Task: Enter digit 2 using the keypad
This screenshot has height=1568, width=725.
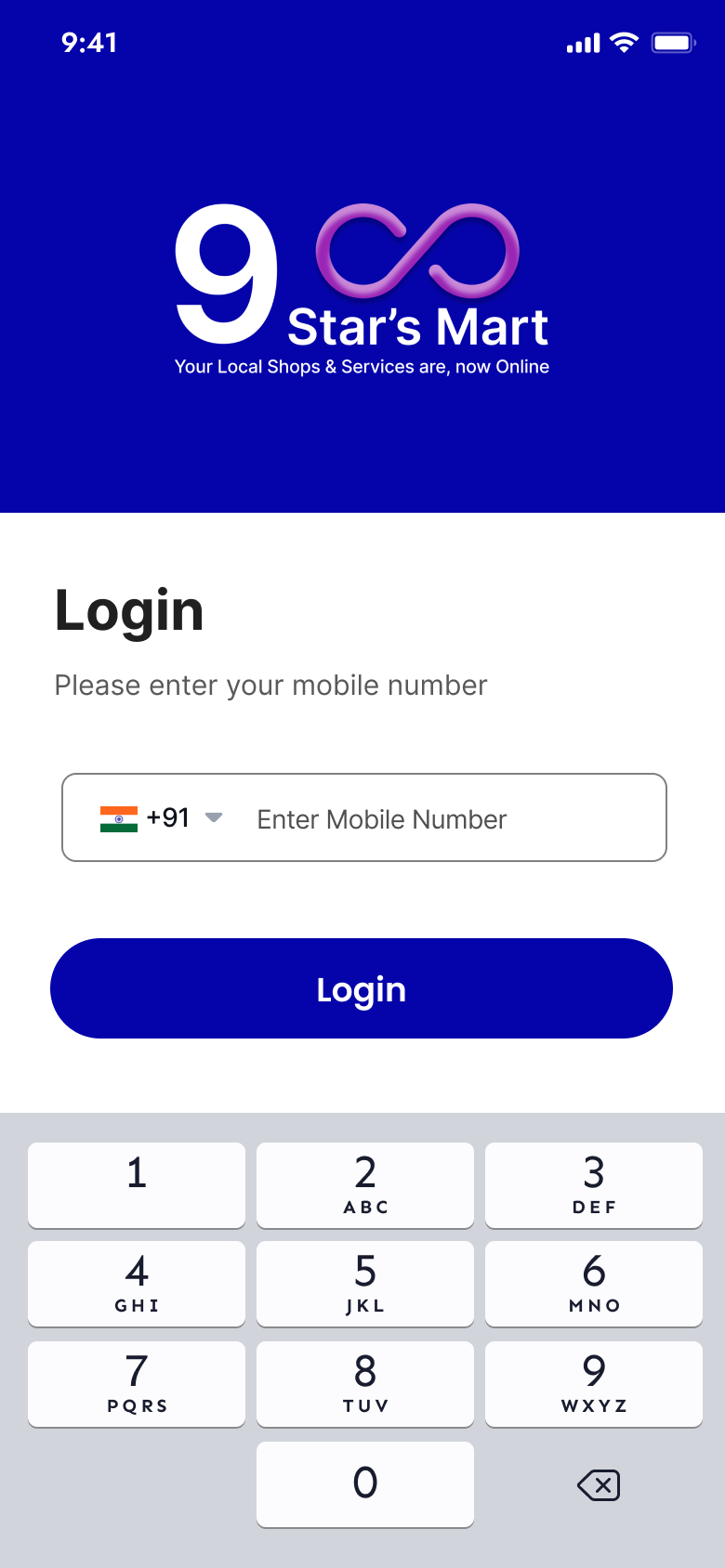Action: point(365,1184)
